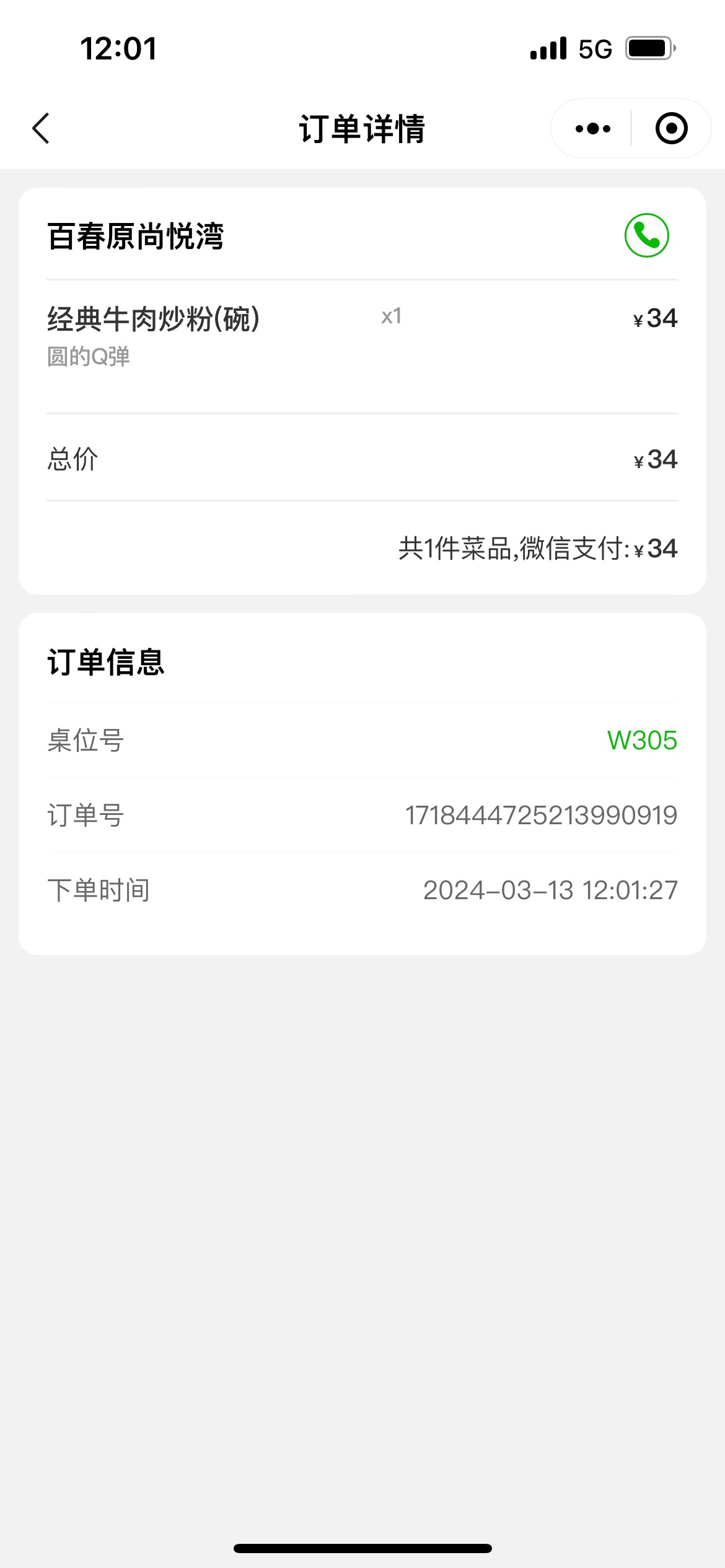Go back using the top-left arrow
This screenshot has height=1568, width=725.
(41, 129)
